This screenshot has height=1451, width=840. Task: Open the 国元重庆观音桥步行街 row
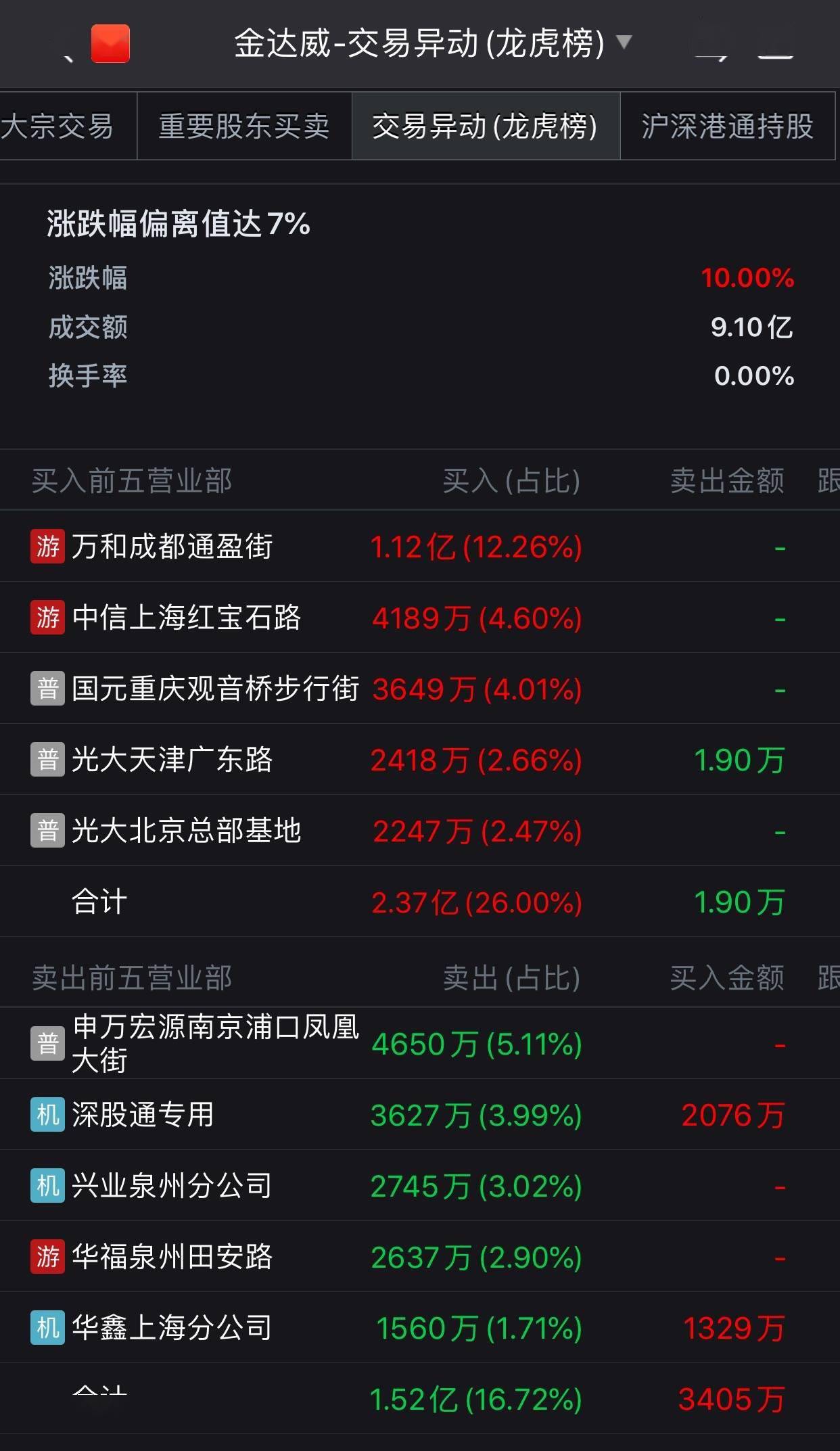tap(420, 689)
